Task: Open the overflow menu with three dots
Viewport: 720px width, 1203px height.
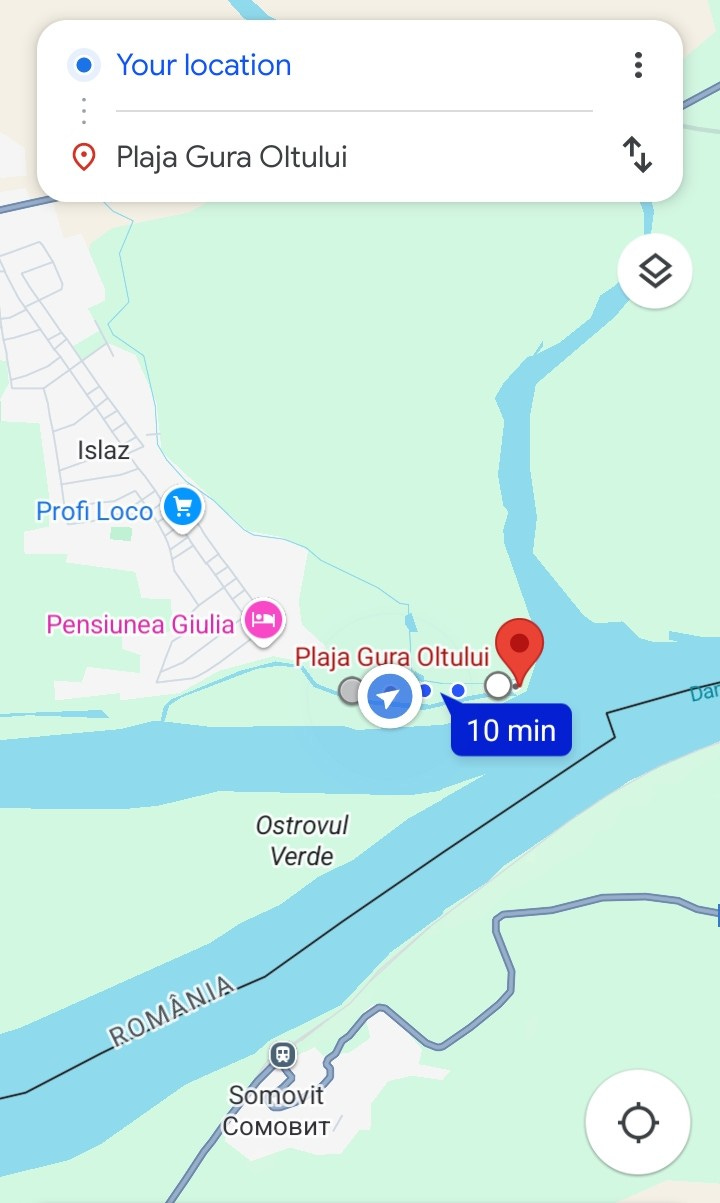Action: pyautogui.click(x=638, y=66)
